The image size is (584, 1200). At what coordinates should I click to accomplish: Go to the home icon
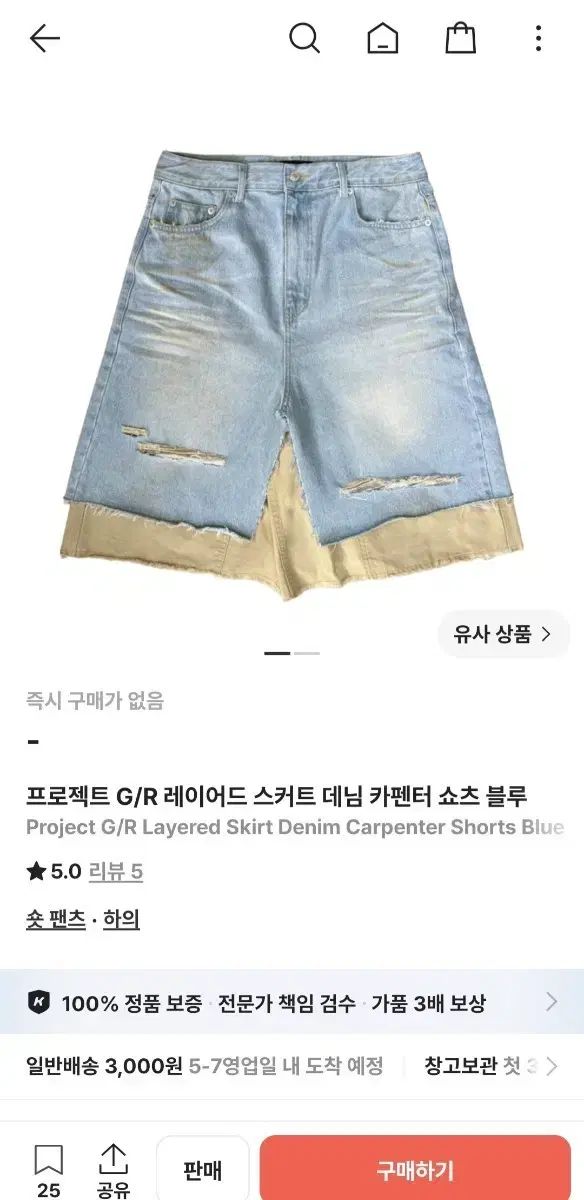pyautogui.click(x=382, y=39)
